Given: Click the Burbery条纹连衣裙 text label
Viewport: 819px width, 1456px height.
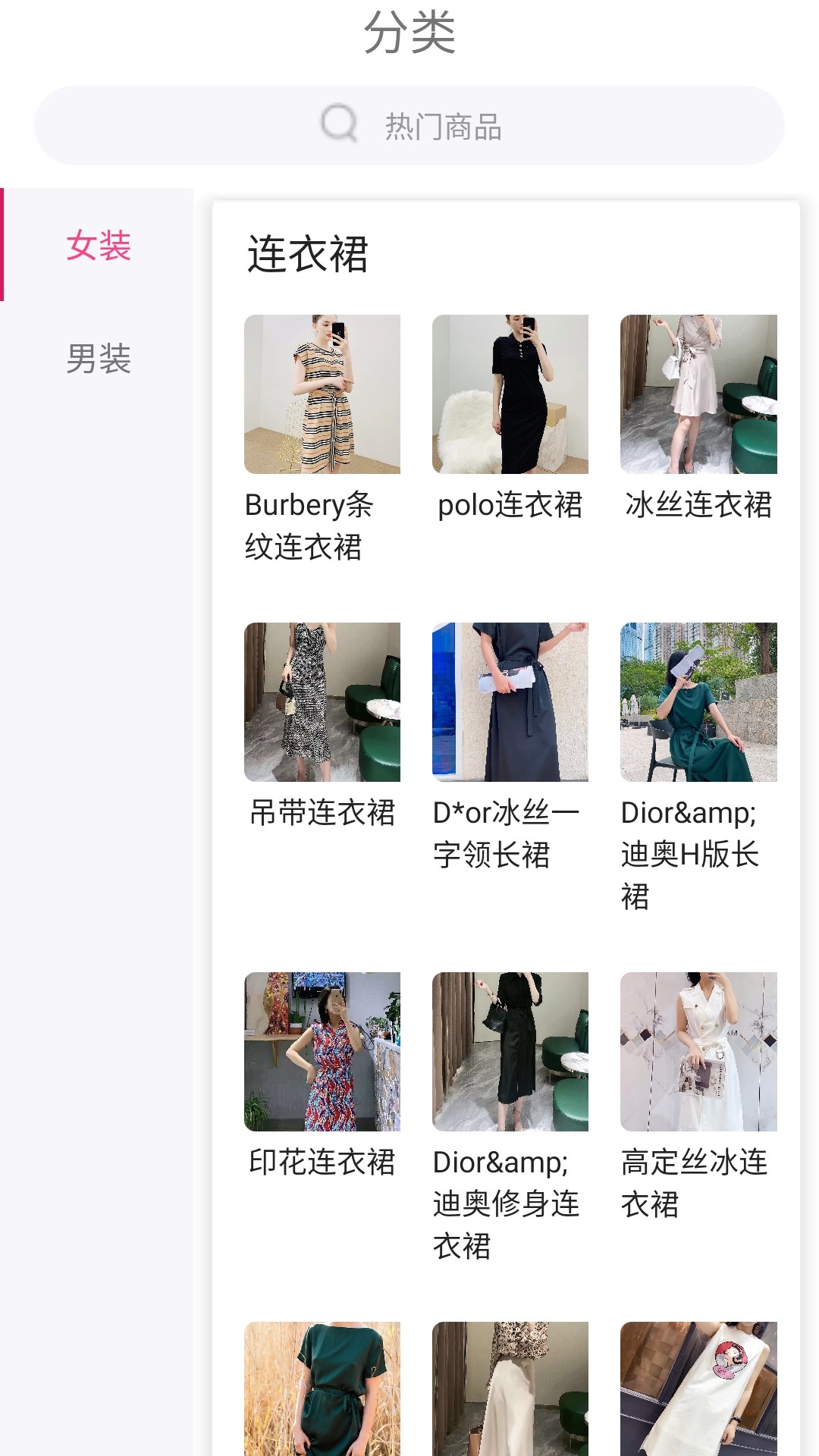Looking at the screenshot, I should tap(323, 527).
